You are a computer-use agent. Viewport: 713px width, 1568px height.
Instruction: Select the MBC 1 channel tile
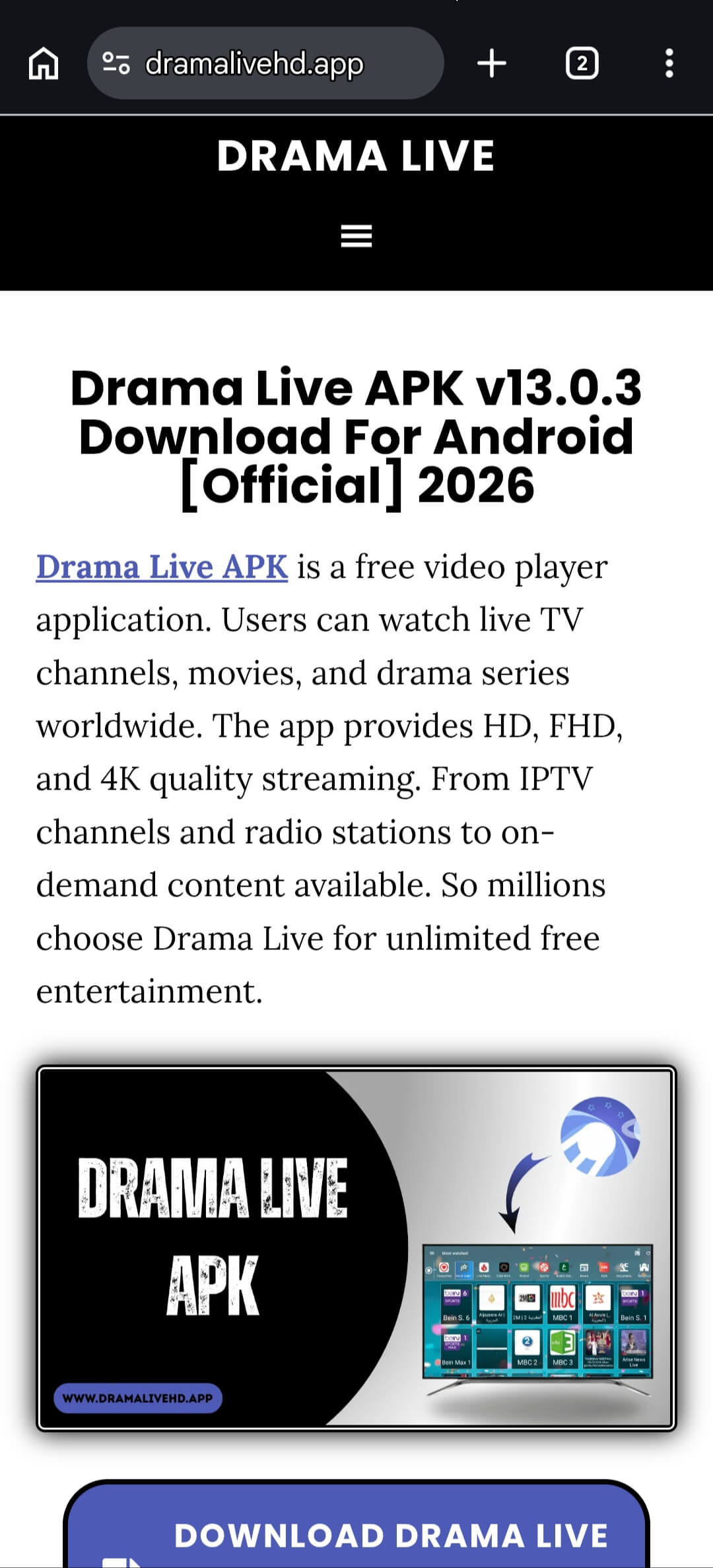[562, 1303]
